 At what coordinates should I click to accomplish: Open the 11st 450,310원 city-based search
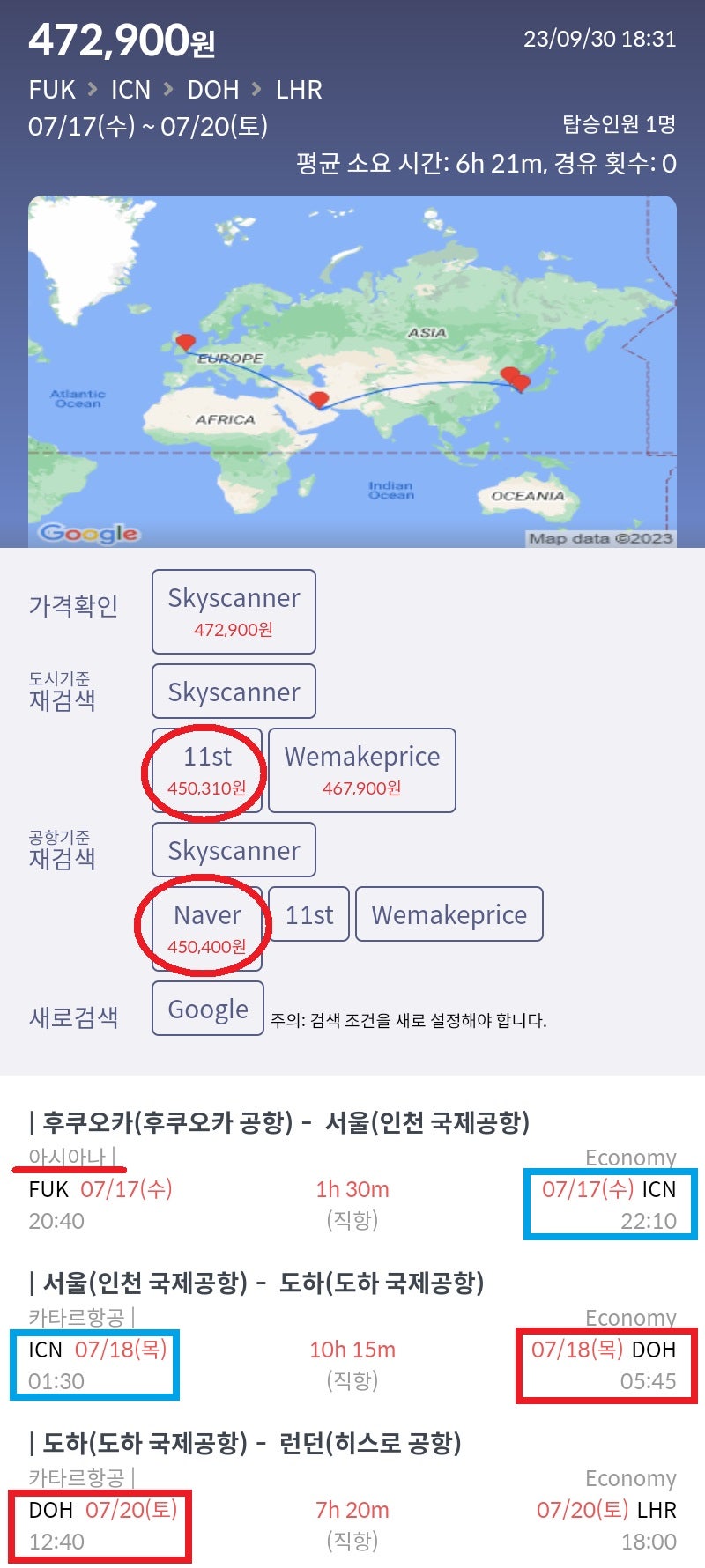207,770
